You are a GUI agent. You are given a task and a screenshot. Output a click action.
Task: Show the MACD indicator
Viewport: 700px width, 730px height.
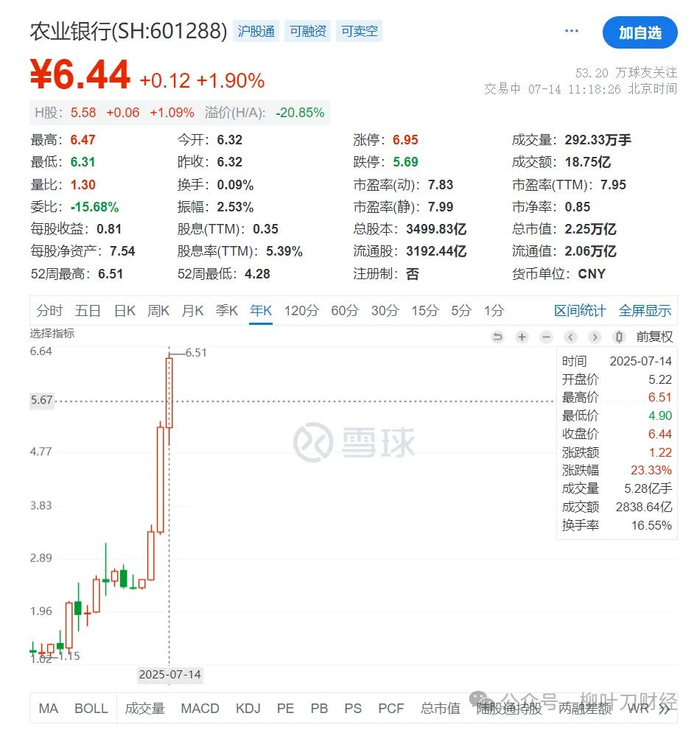[x=200, y=708]
